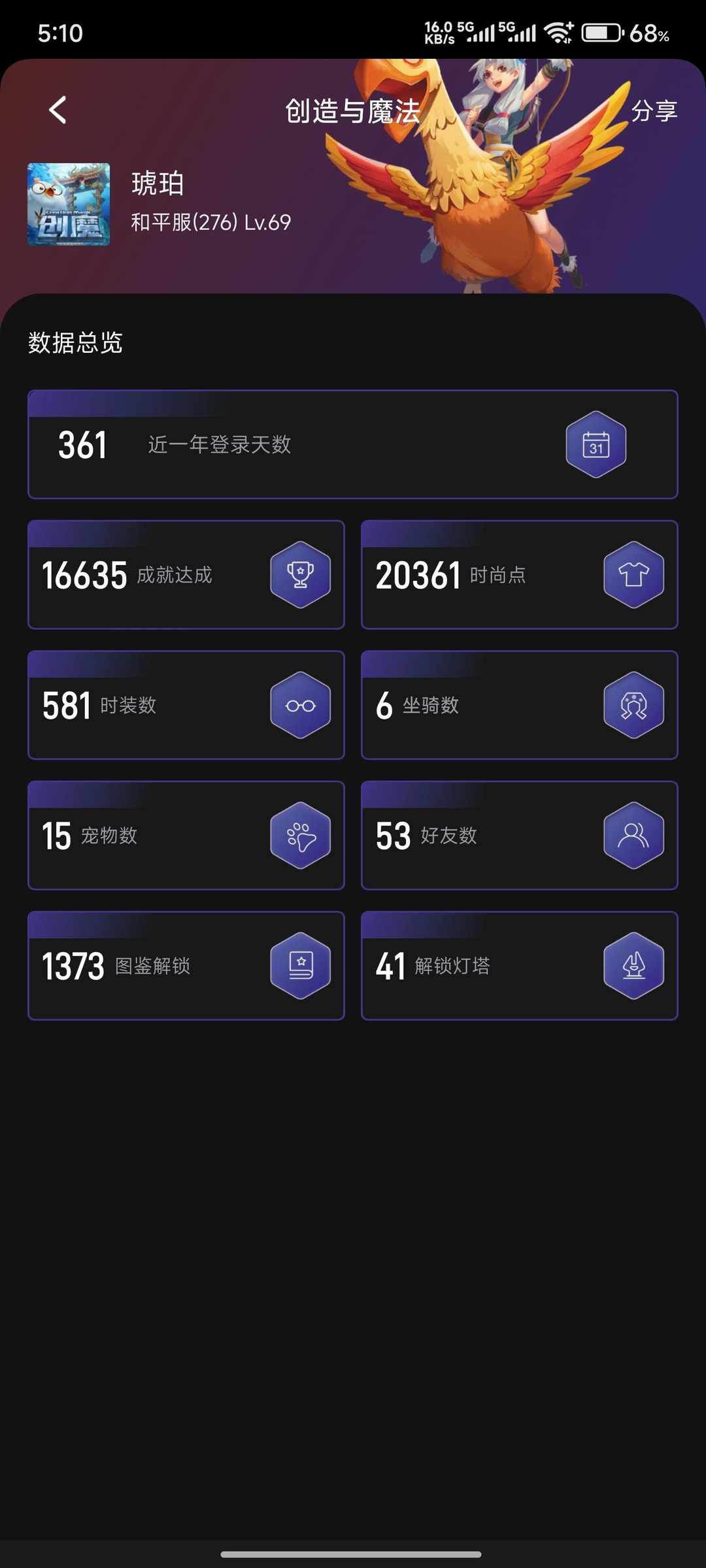The image size is (706, 1568).
Task: Click the trophy icon beside achievements
Action: point(300,574)
